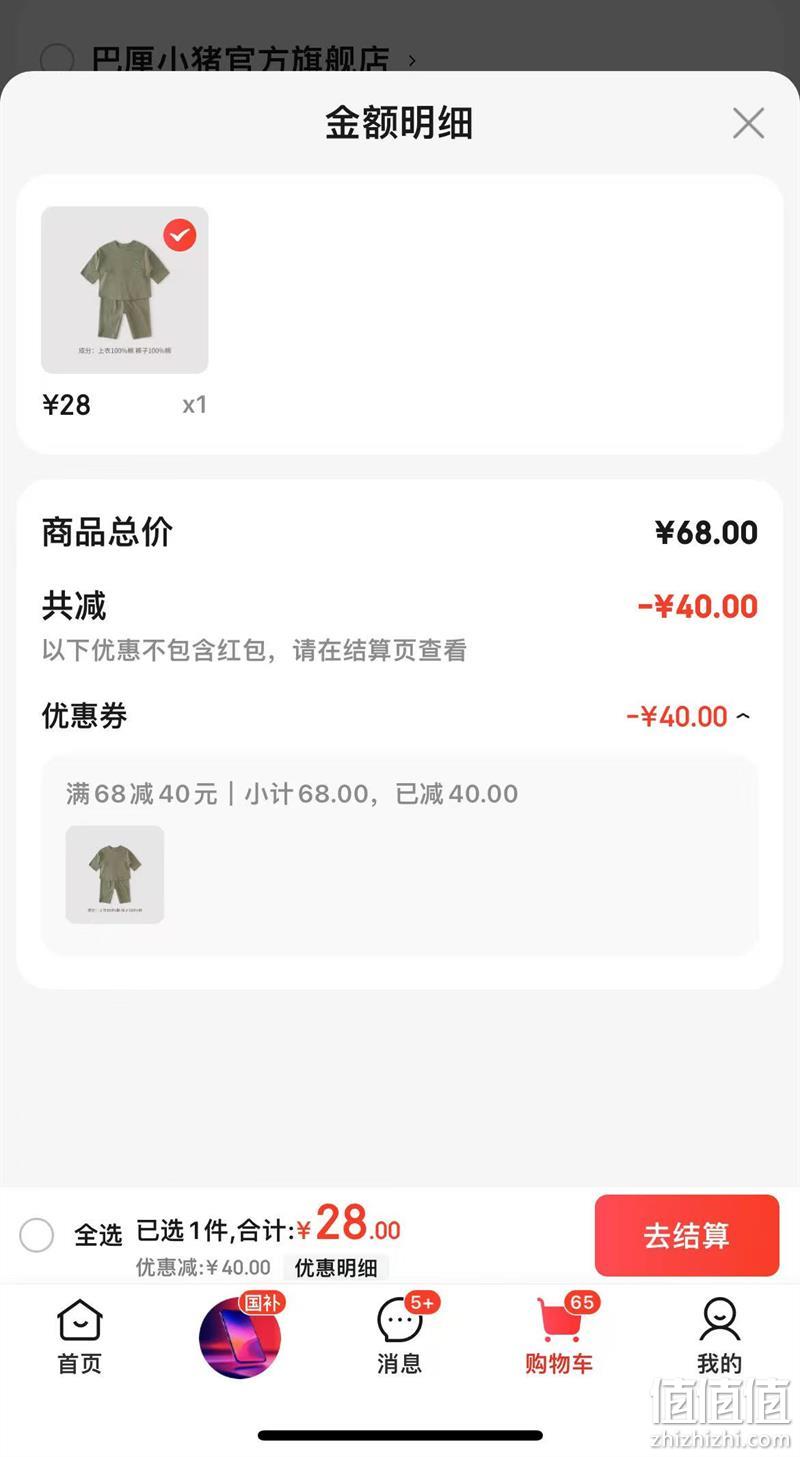
Task: Go to the 首页 tab
Action: pos(80,1337)
